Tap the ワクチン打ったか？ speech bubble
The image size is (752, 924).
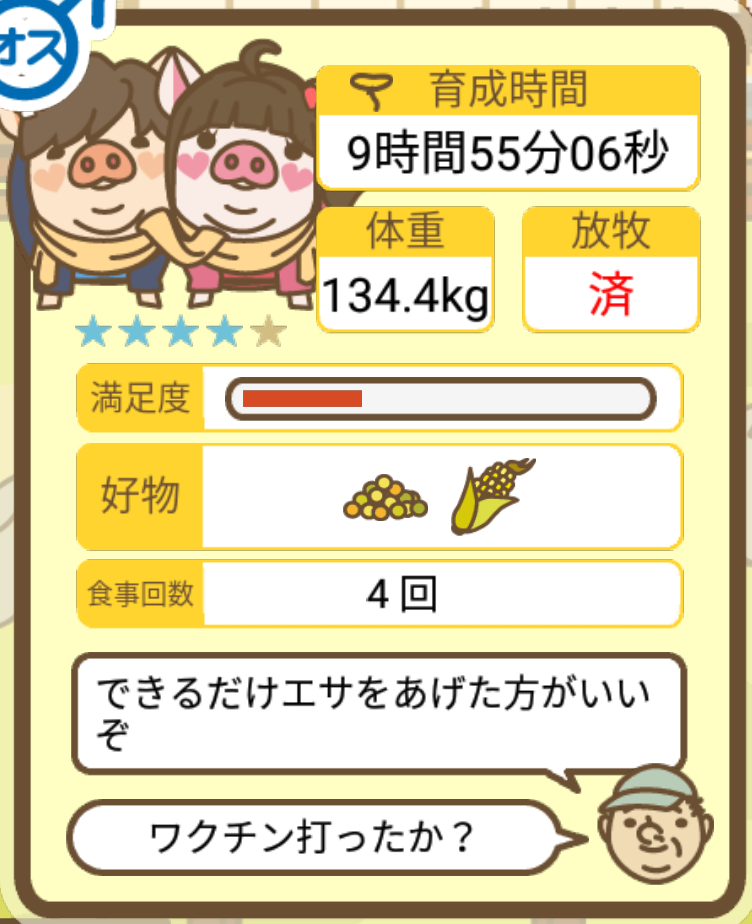[310, 836]
